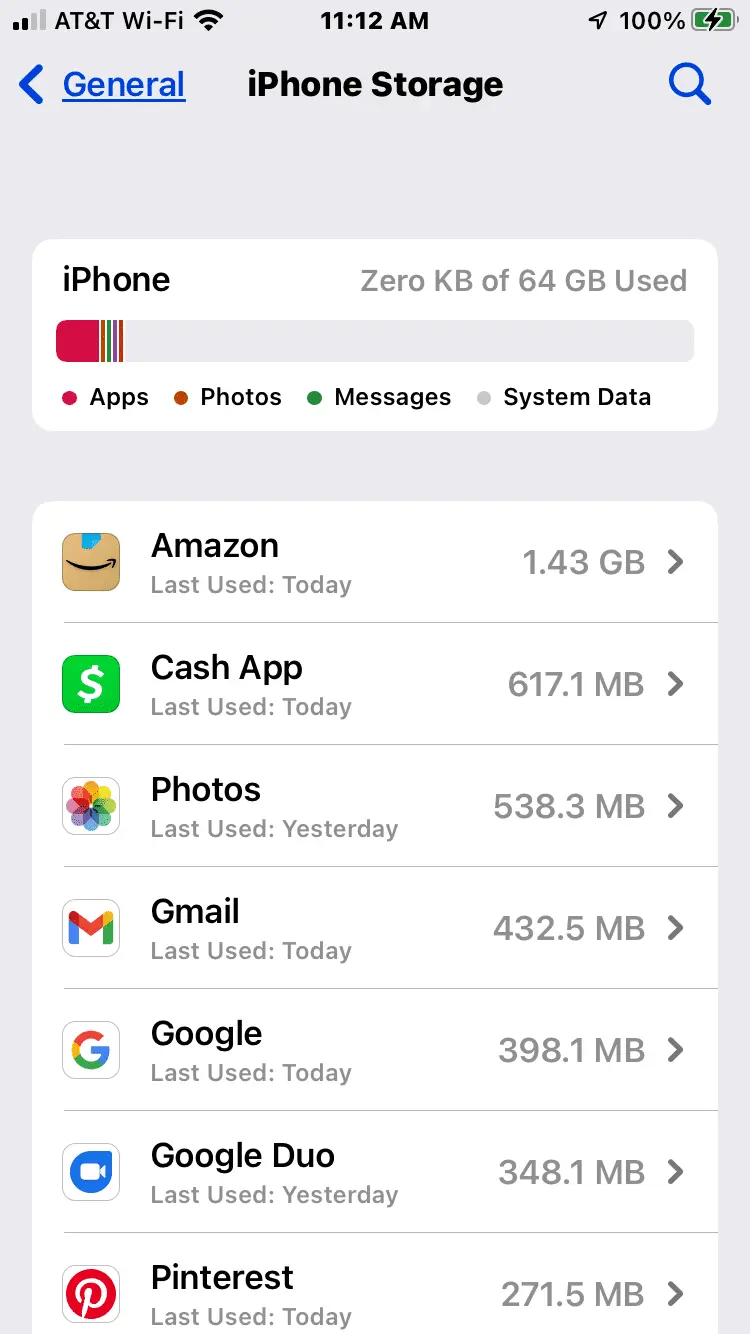Screen dimensions: 750x1334
Task: Open the Photos storage row
Action: 375,806
